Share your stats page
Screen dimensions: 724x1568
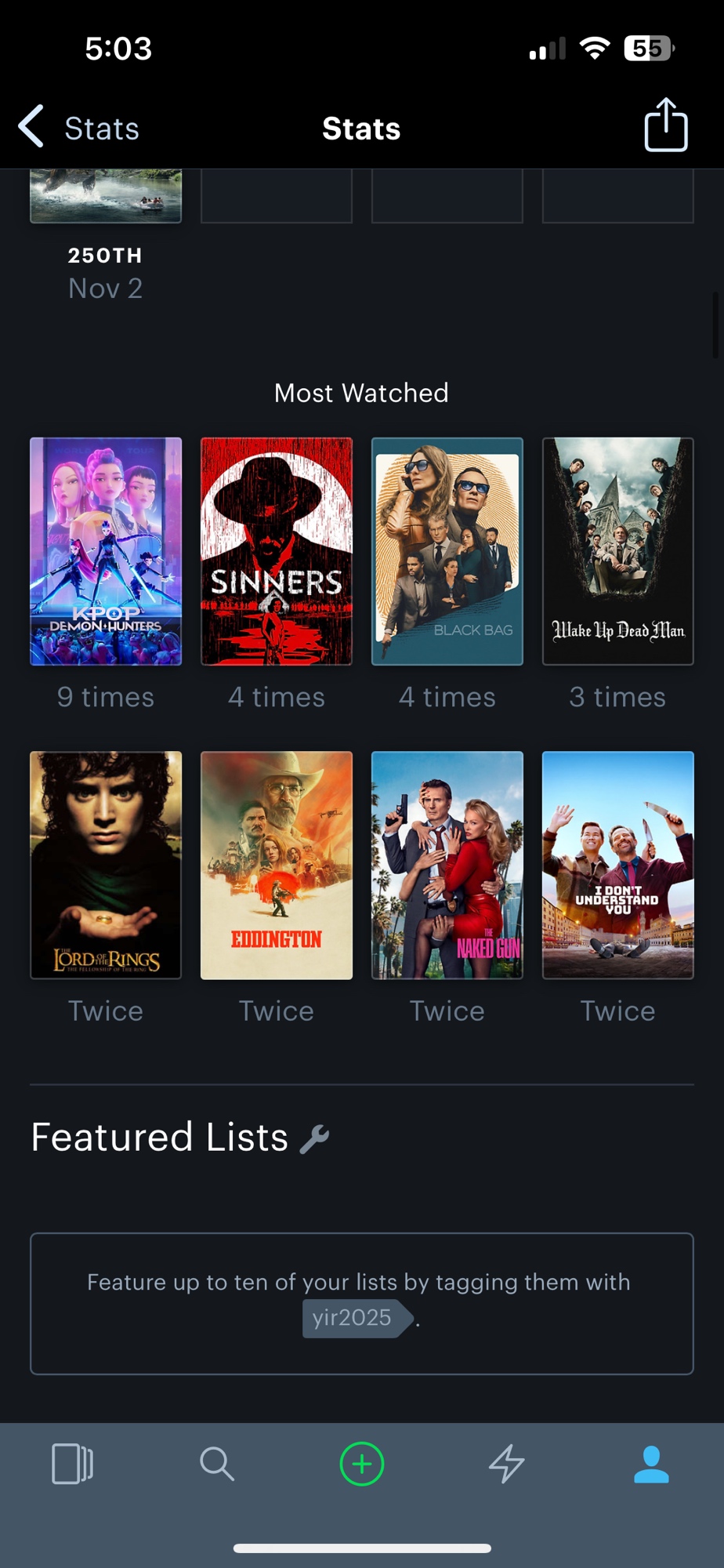coord(665,125)
